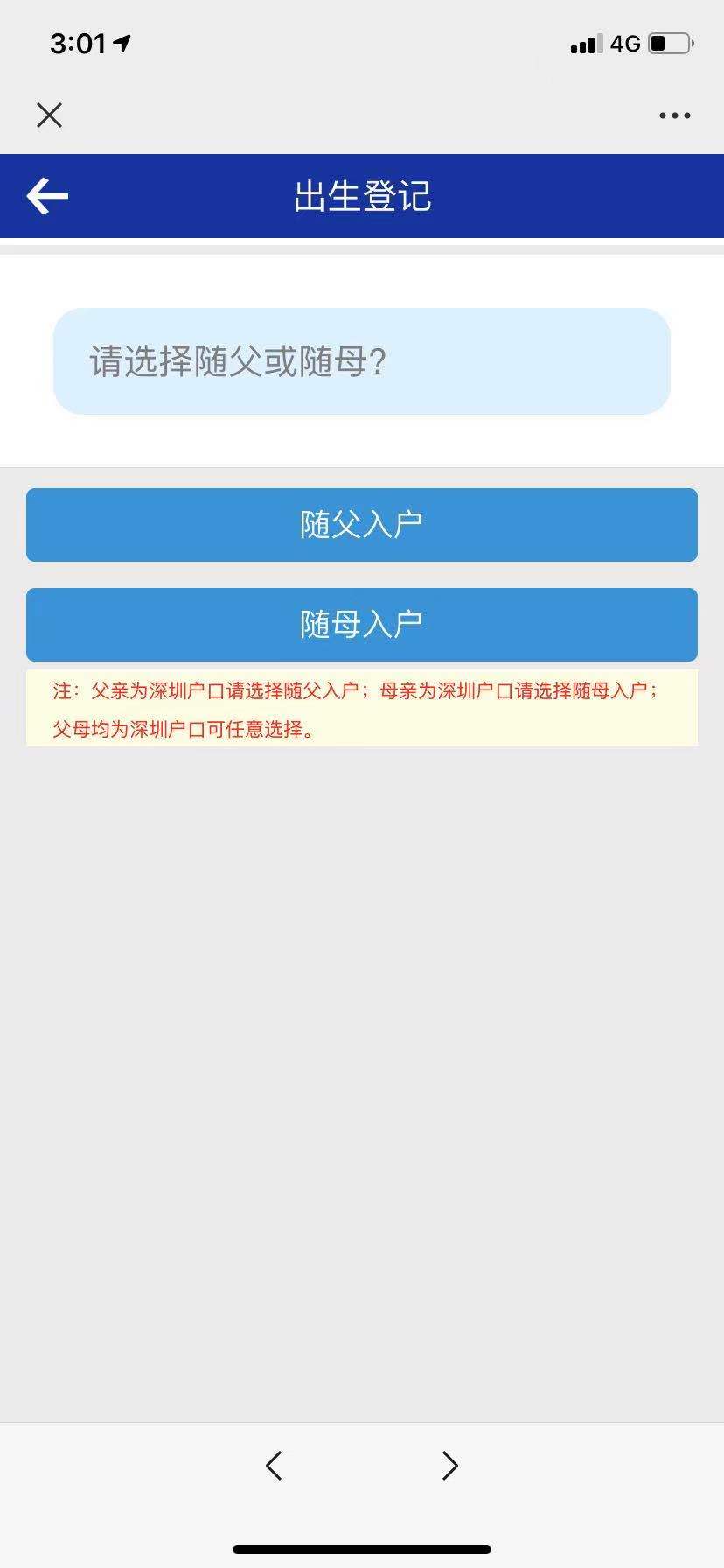
Task: Go back using the white arrow in the header
Action: pos(47,196)
